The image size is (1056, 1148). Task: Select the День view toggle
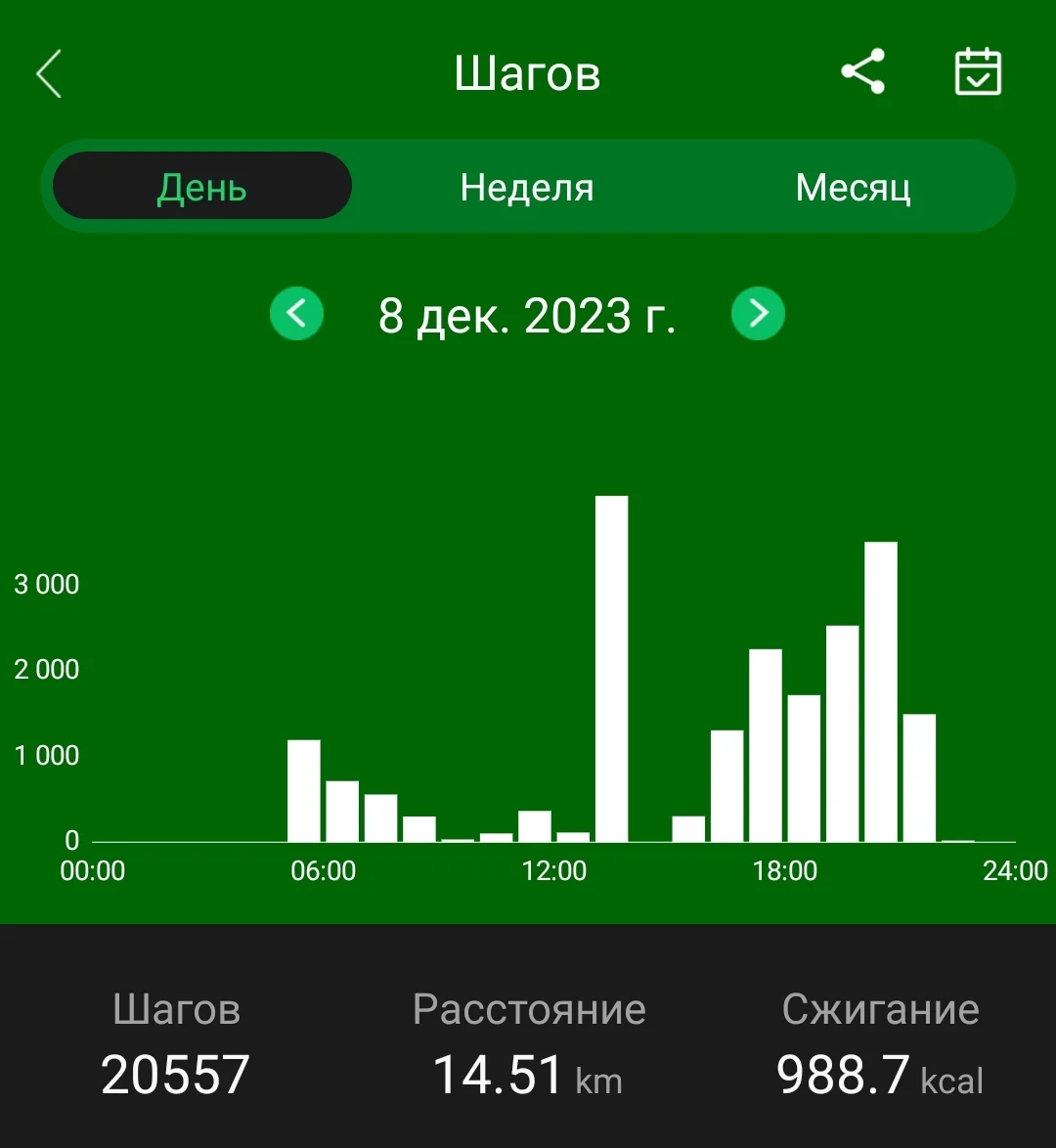201,187
